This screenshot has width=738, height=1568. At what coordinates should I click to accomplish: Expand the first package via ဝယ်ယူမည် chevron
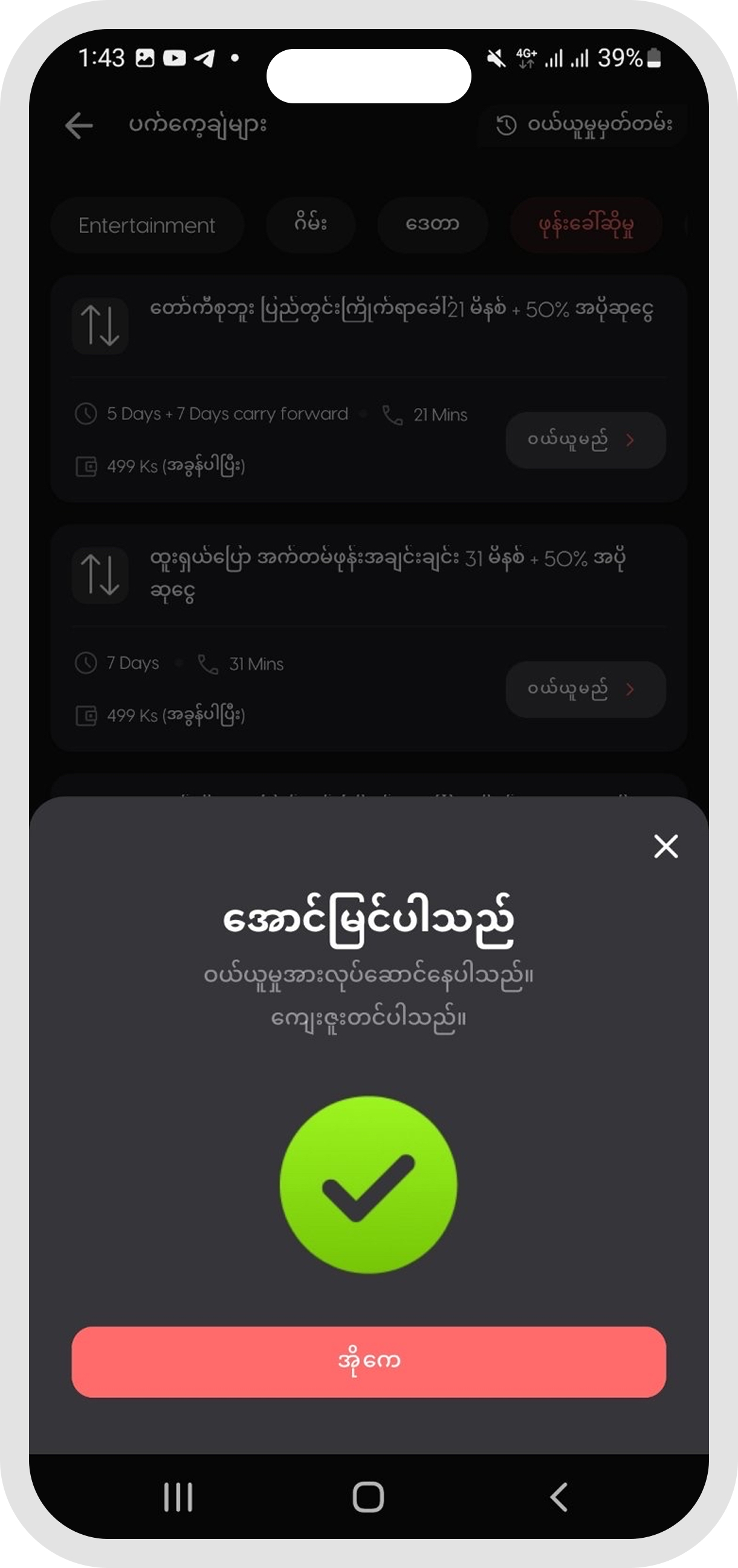pyautogui.click(x=630, y=440)
